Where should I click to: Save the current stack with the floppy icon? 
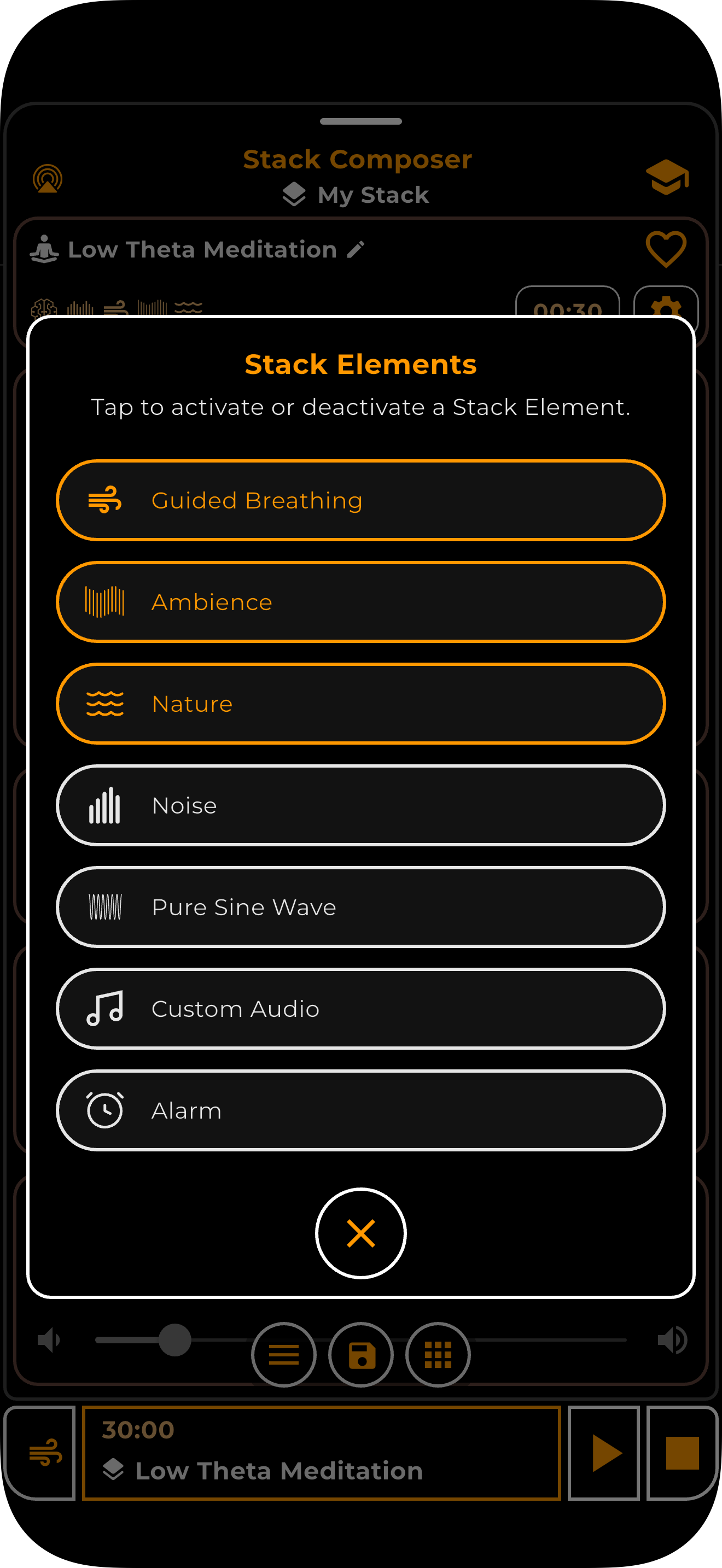(x=361, y=1354)
